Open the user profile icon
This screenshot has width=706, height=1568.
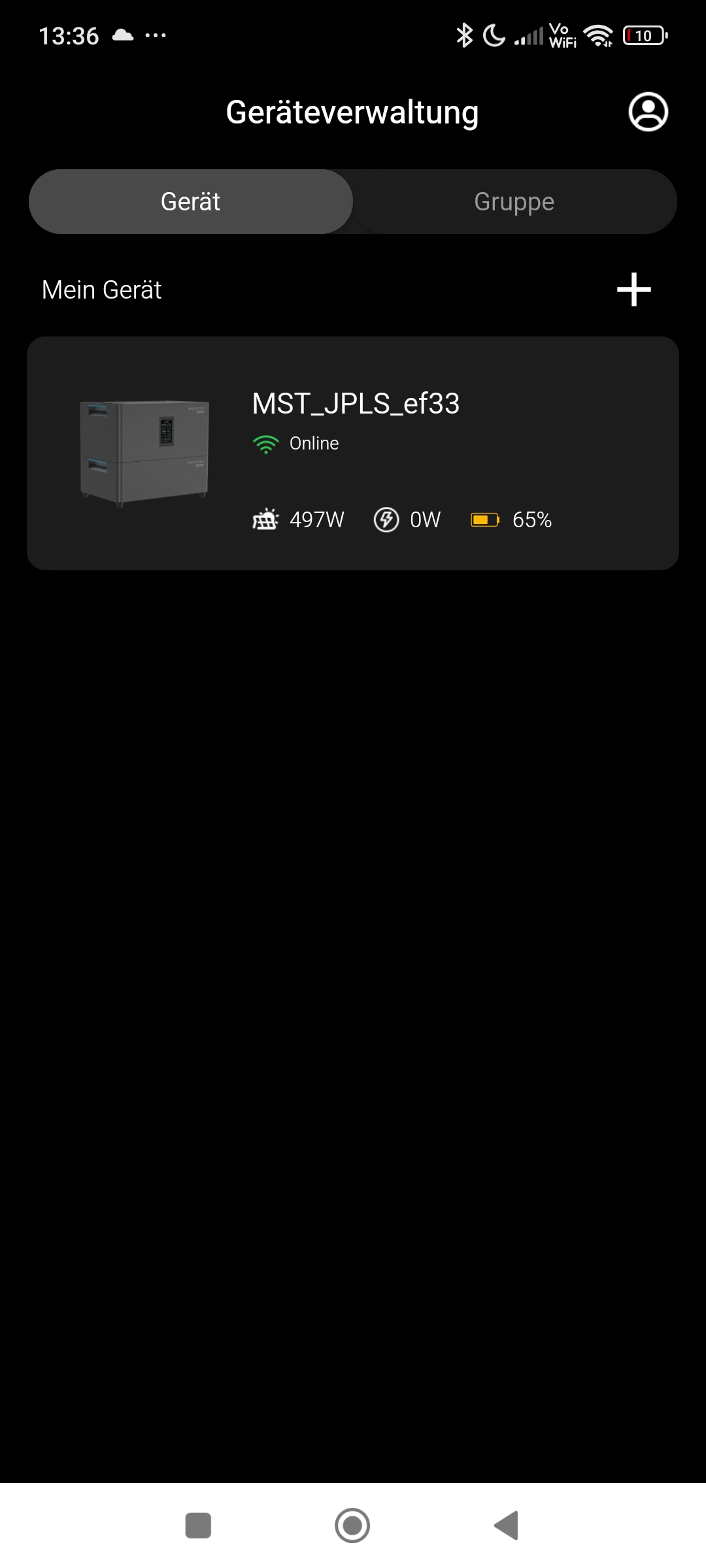[648, 112]
